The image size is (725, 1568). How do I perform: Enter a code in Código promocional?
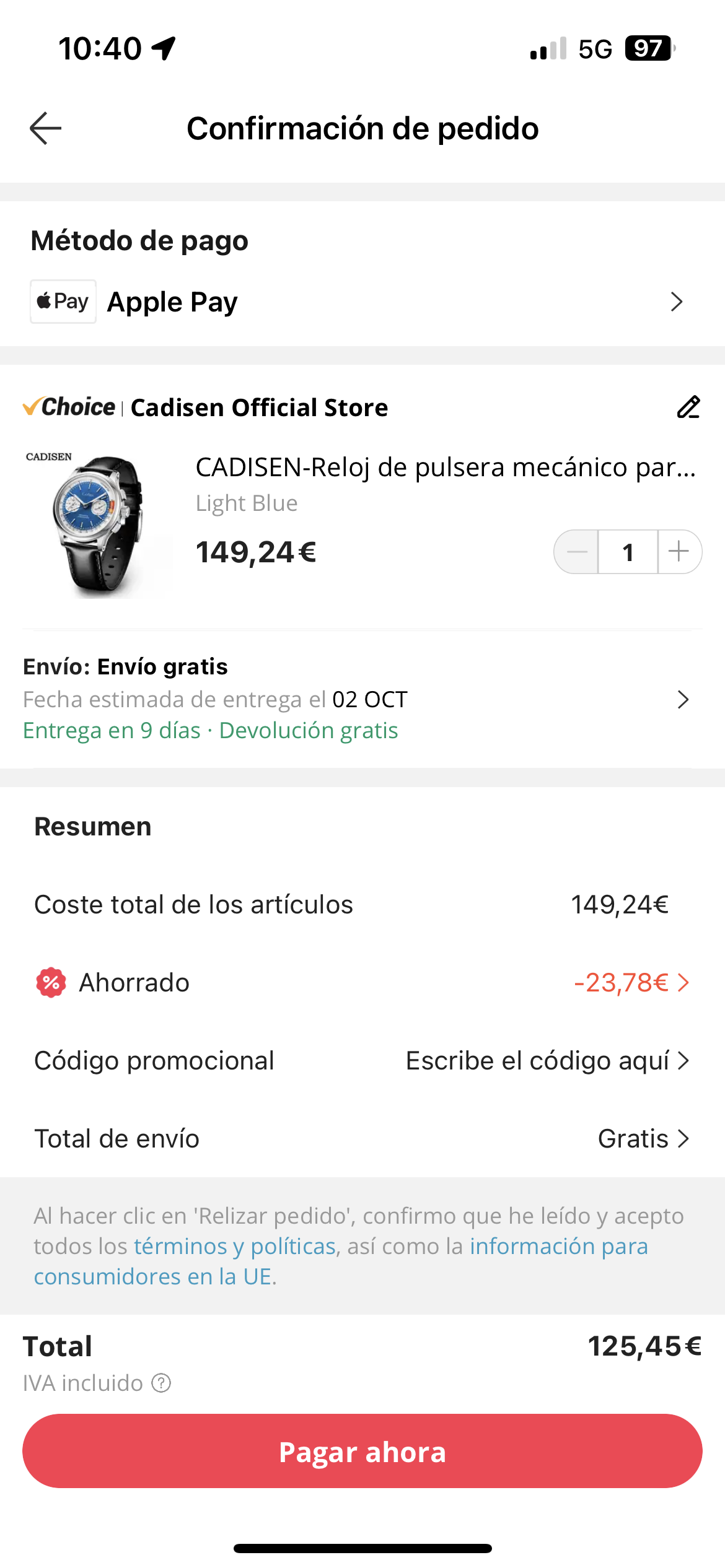coord(547,1061)
